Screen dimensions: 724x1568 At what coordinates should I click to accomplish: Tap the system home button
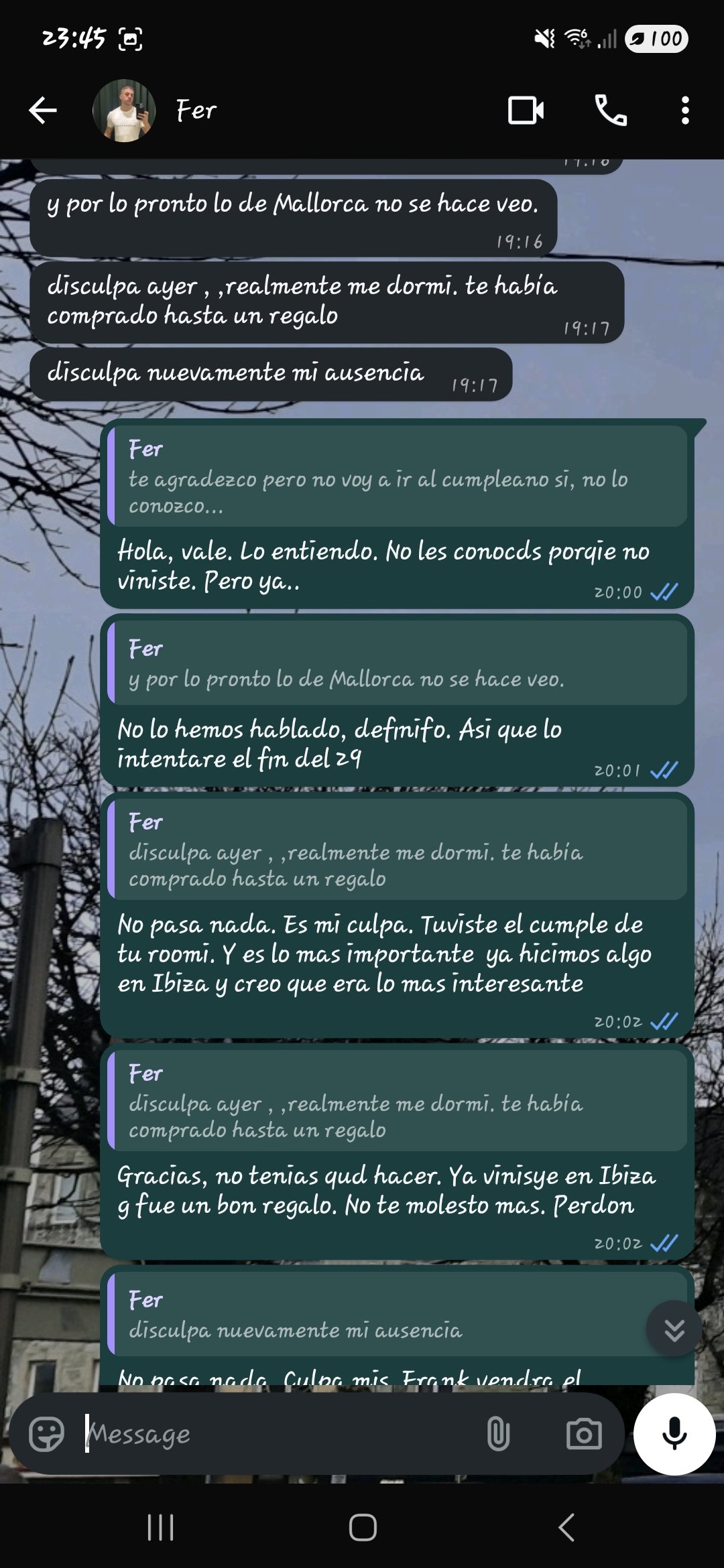point(363,1528)
